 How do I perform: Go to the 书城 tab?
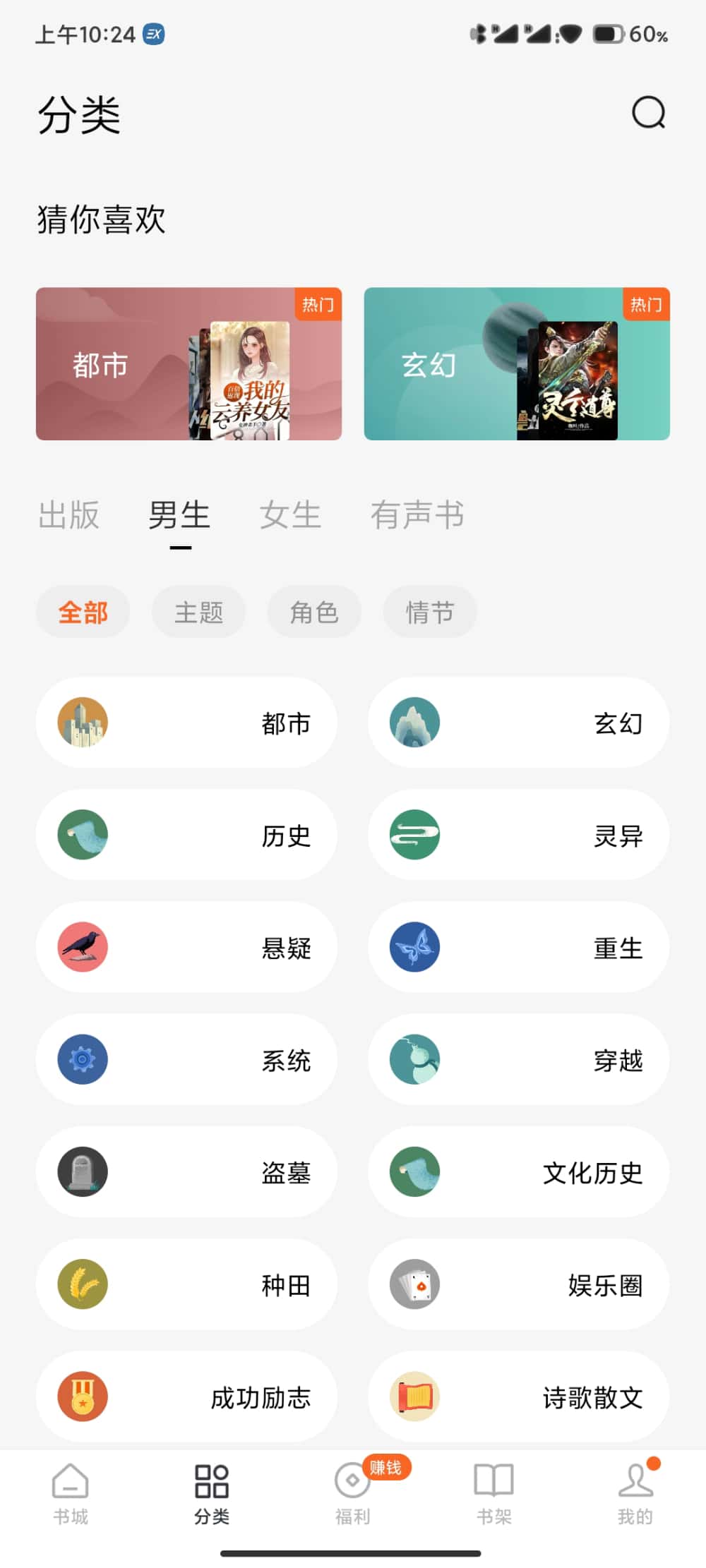(x=71, y=1493)
